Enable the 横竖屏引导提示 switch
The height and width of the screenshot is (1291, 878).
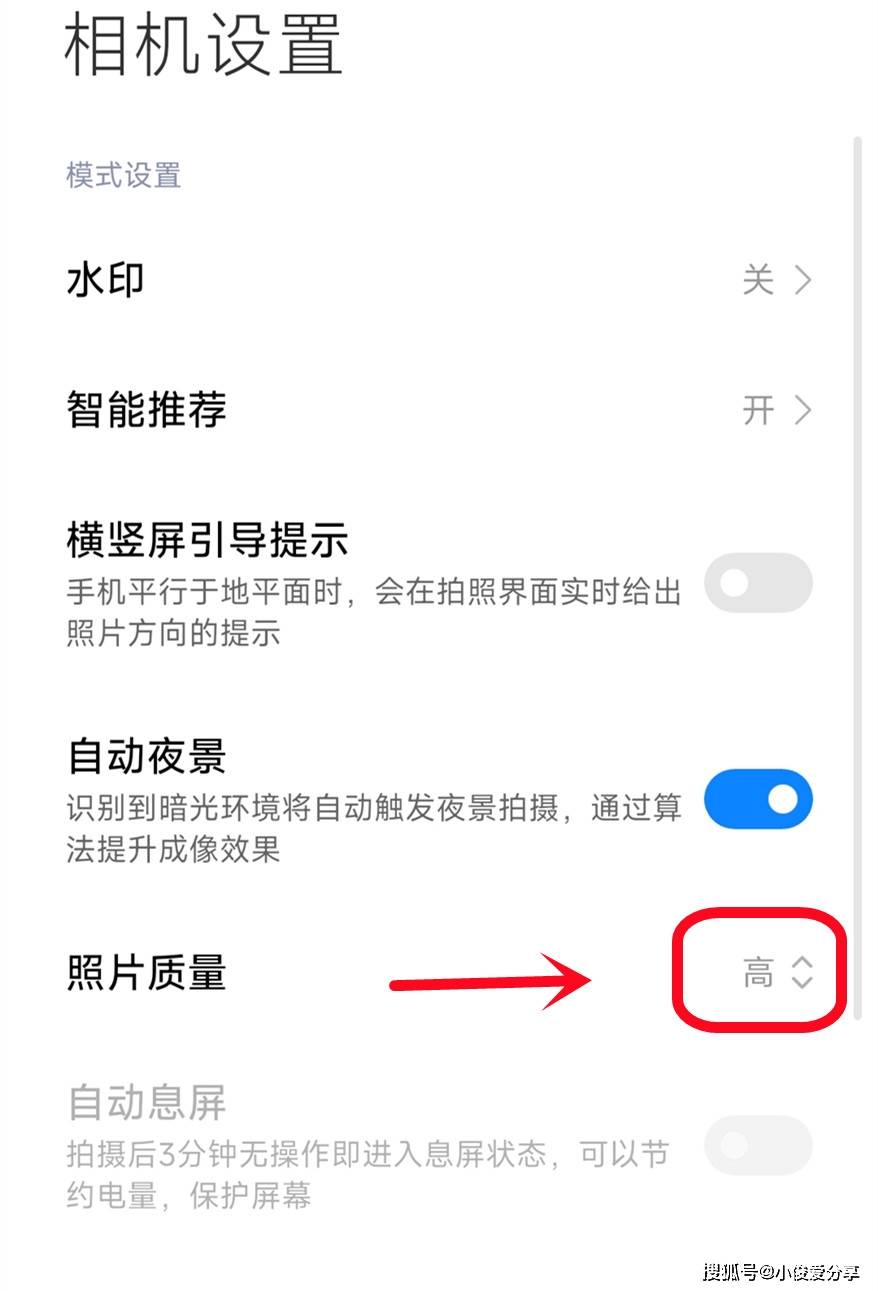tap(758, 583)
